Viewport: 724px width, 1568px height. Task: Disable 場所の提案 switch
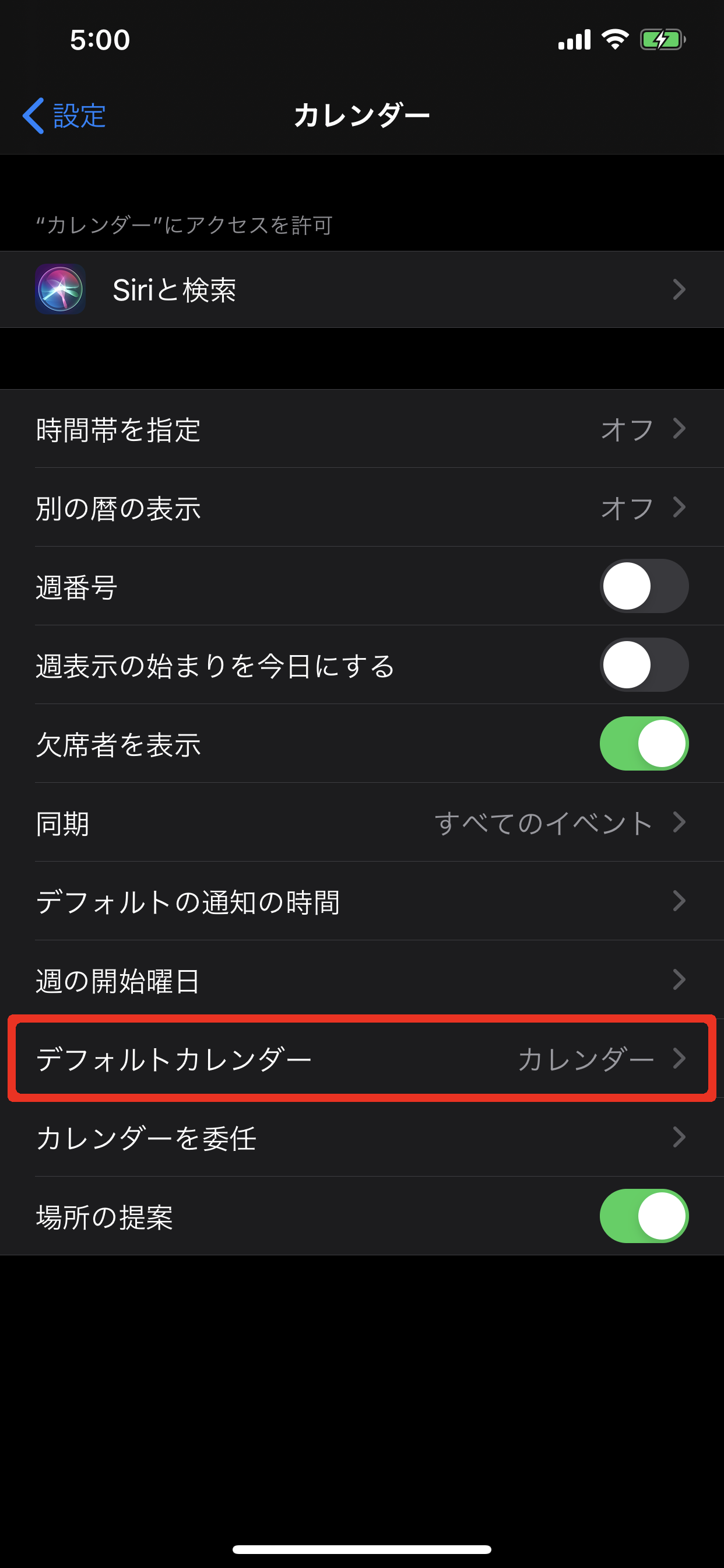(643, 1216)
